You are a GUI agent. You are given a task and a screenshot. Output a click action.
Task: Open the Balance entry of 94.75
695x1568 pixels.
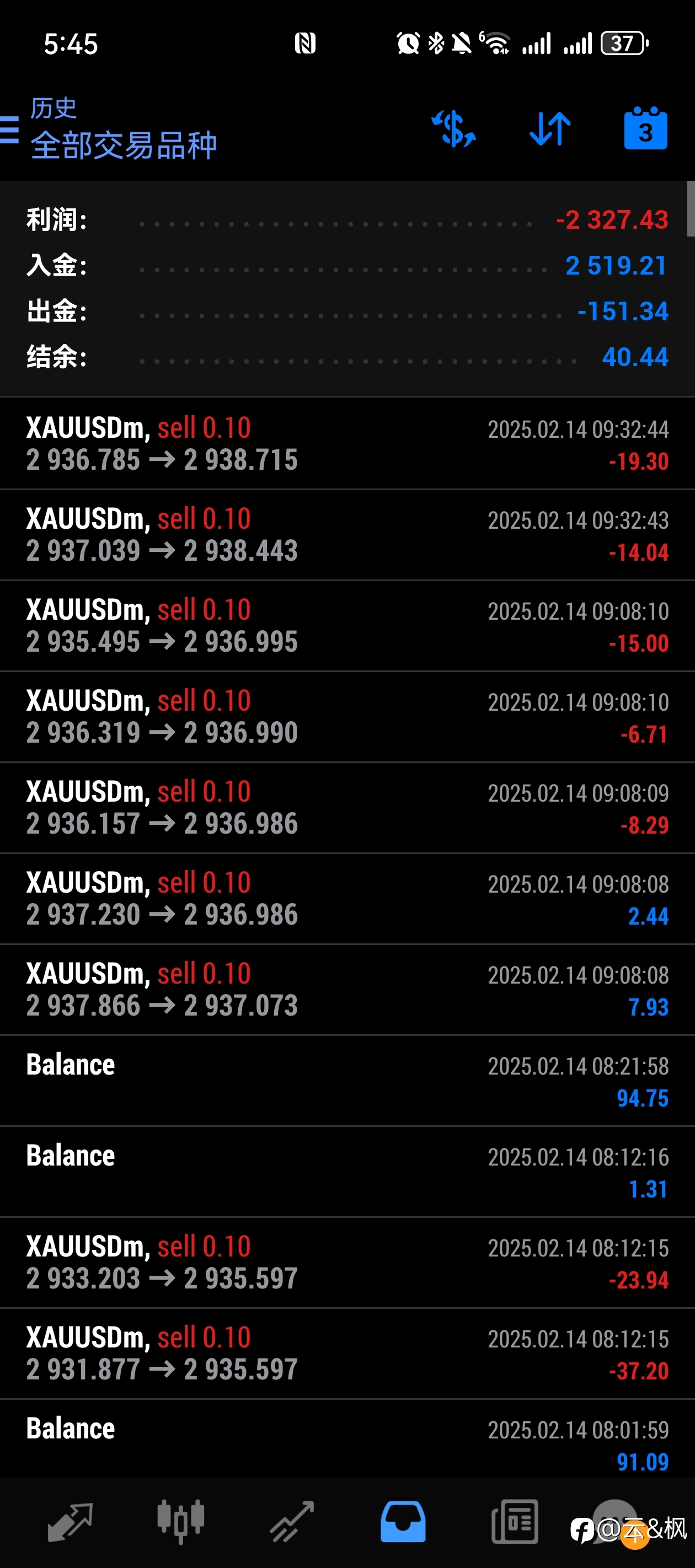(x=347, y=1081)
